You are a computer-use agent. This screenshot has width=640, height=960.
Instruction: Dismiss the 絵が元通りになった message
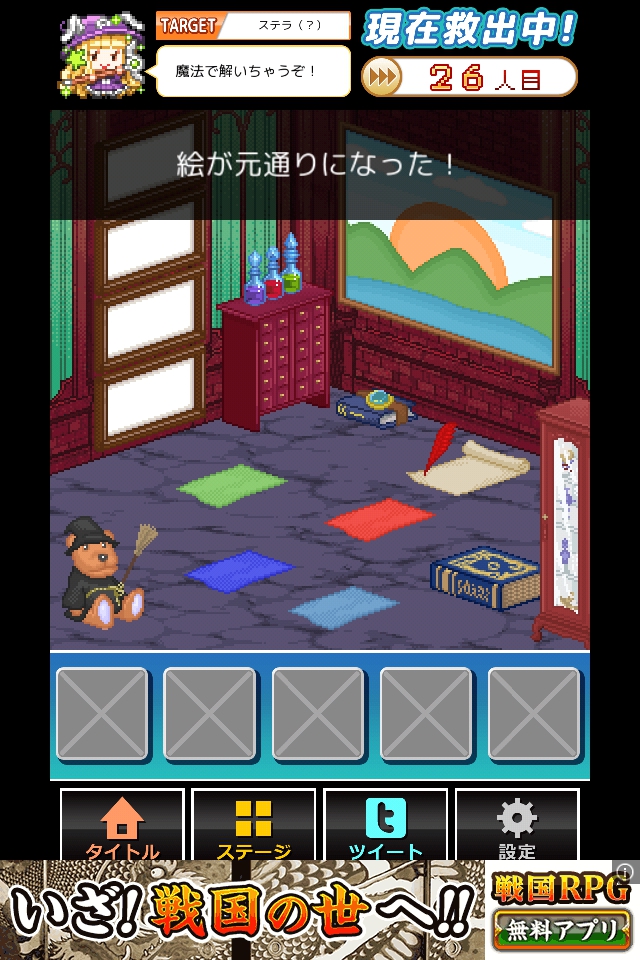click(x=320, y=165)
